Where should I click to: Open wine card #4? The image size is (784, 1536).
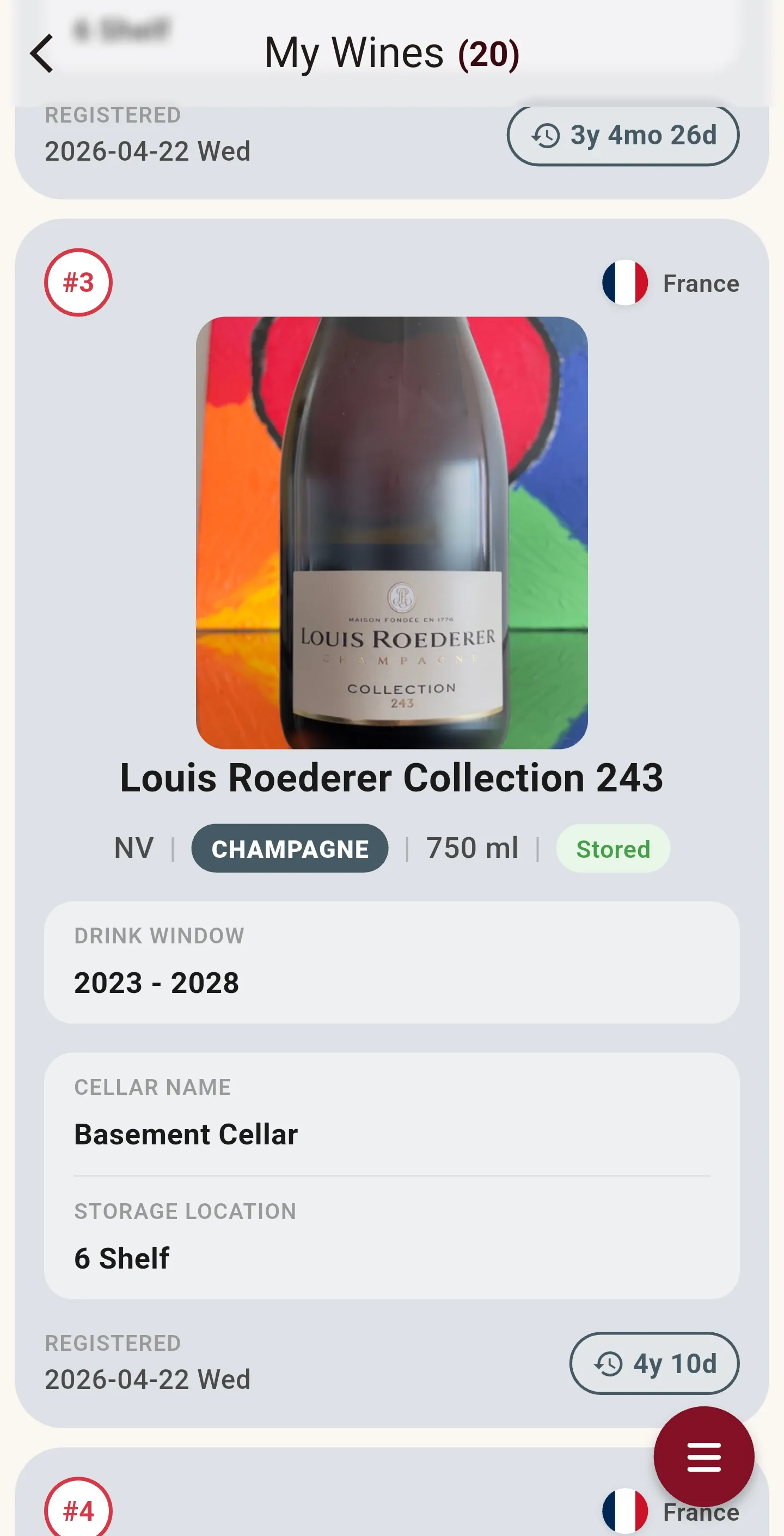pos(391,1492)
